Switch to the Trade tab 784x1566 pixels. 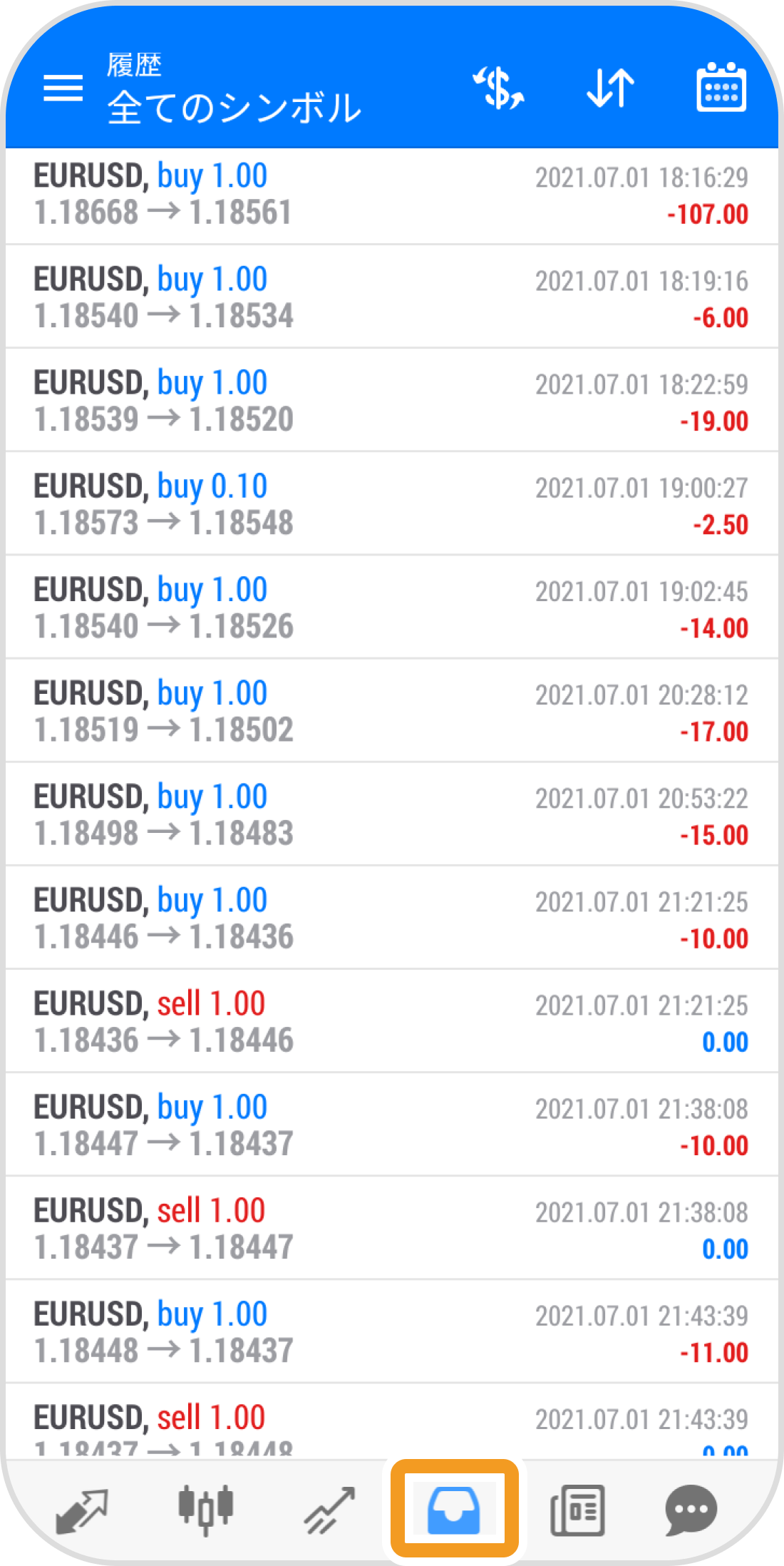(x=329, y=1510)
